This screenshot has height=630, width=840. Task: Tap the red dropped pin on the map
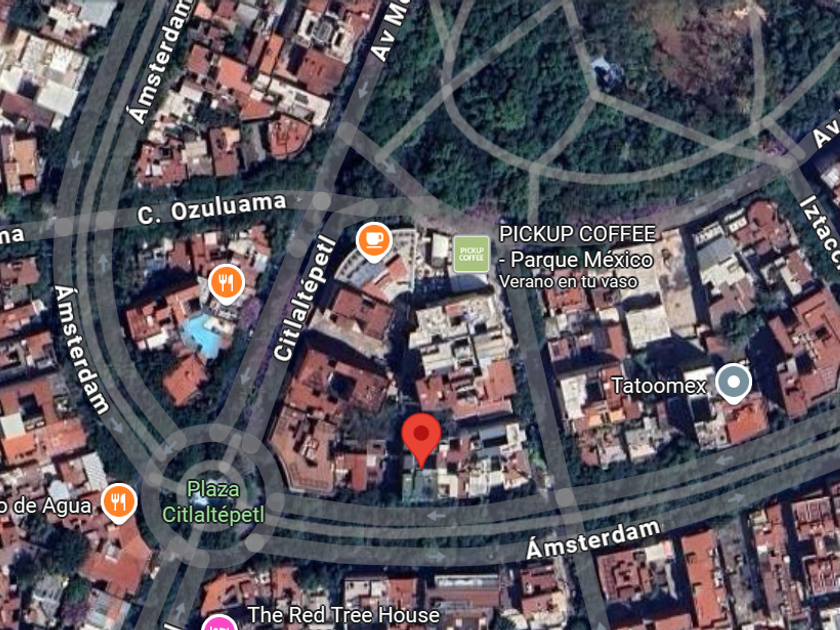point(421,438)
